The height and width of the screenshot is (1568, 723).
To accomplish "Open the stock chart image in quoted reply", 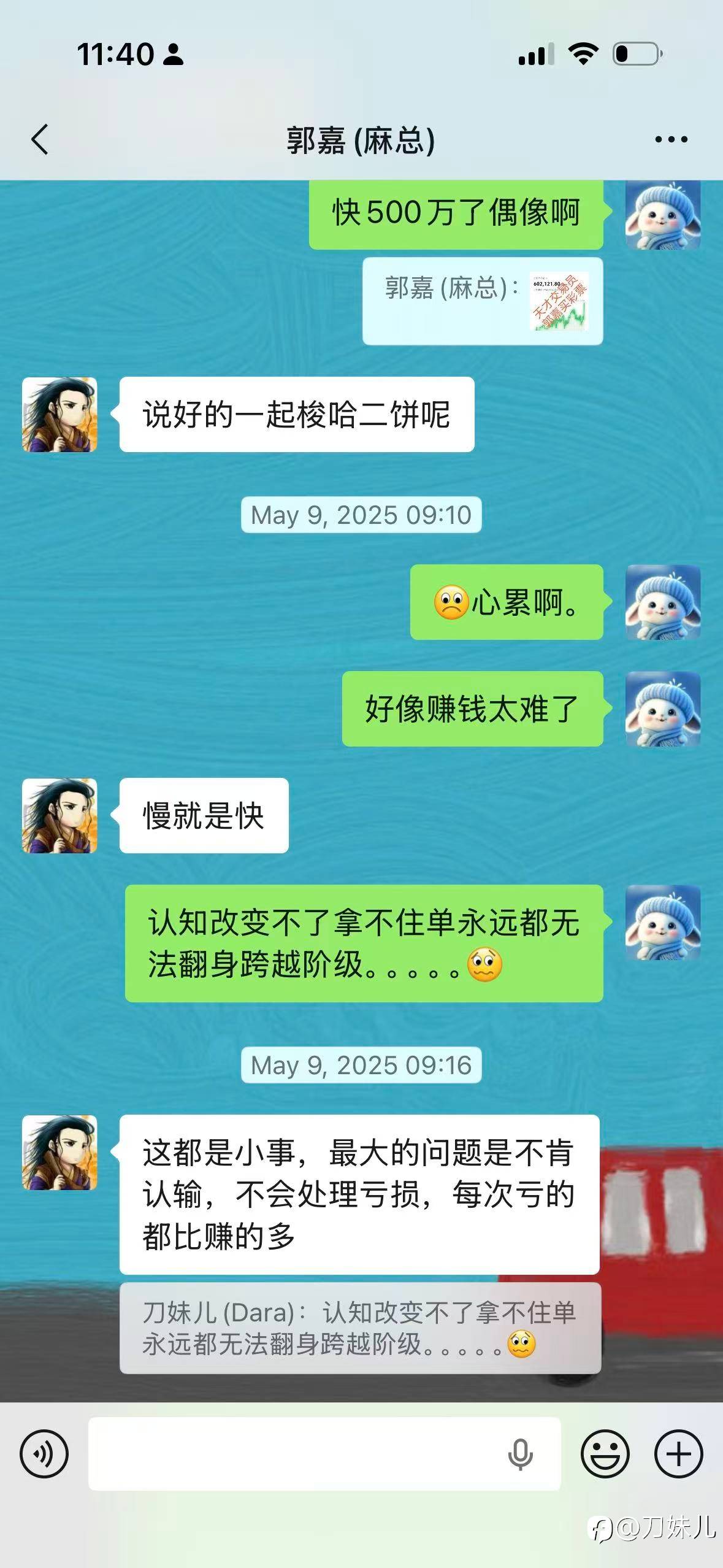I will pos(559,301).
